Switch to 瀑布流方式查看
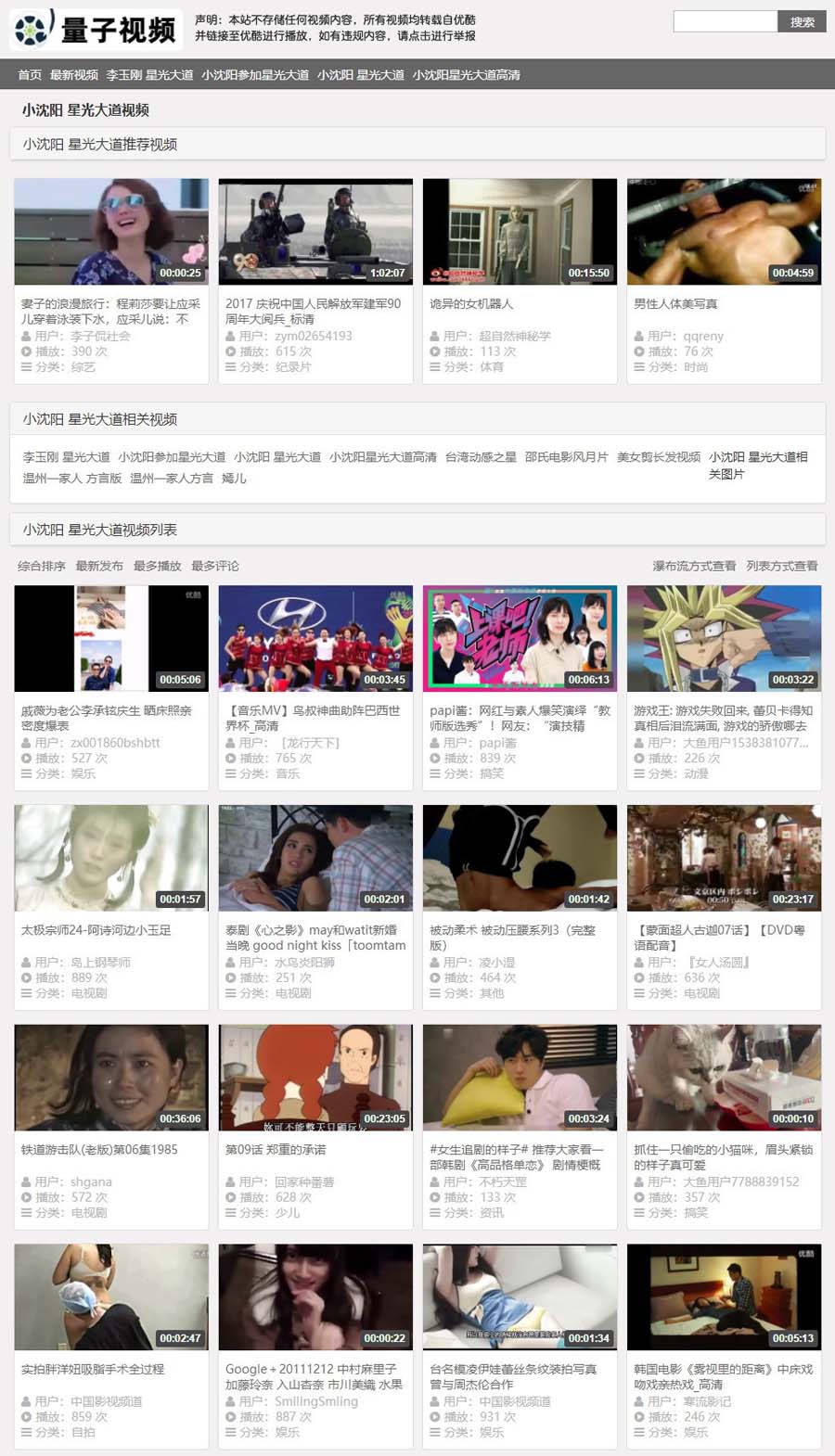 coord(694,566)
